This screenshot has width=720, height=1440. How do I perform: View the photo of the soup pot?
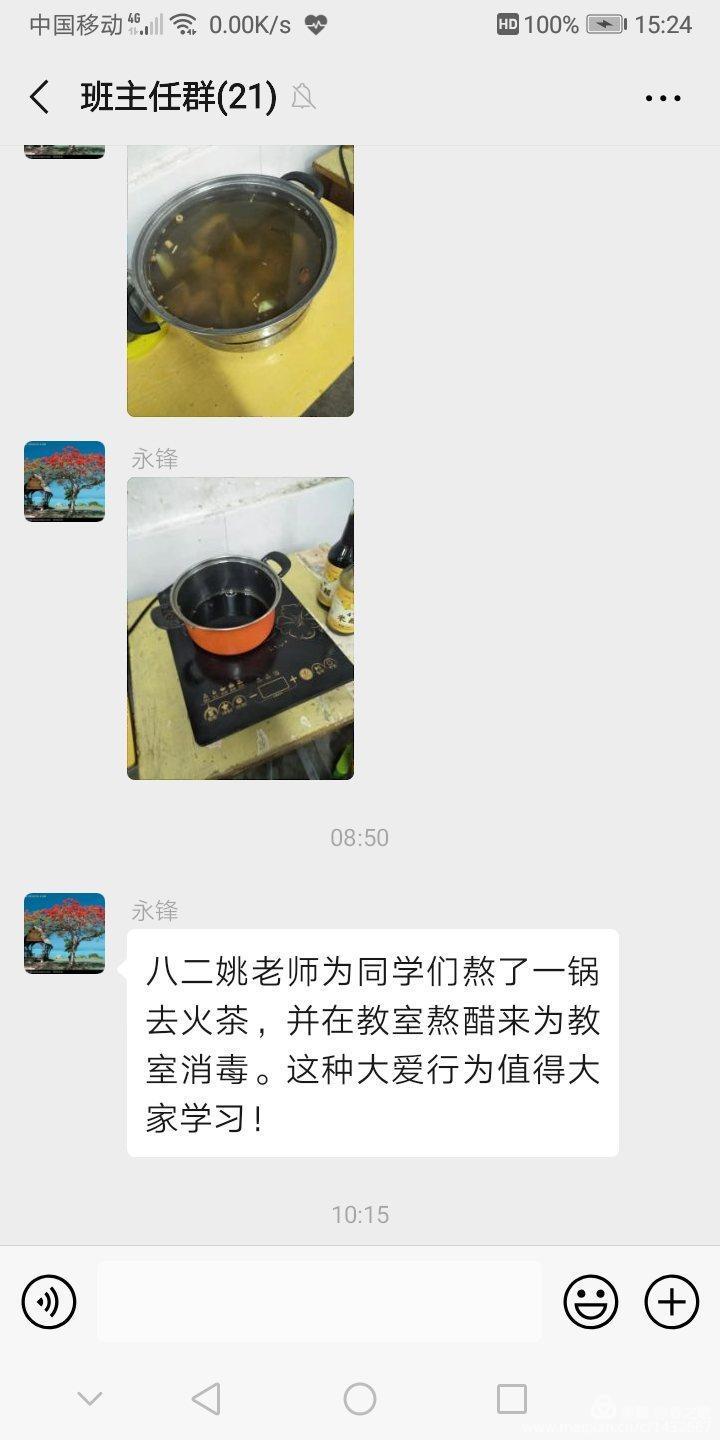tap(240, 281)
